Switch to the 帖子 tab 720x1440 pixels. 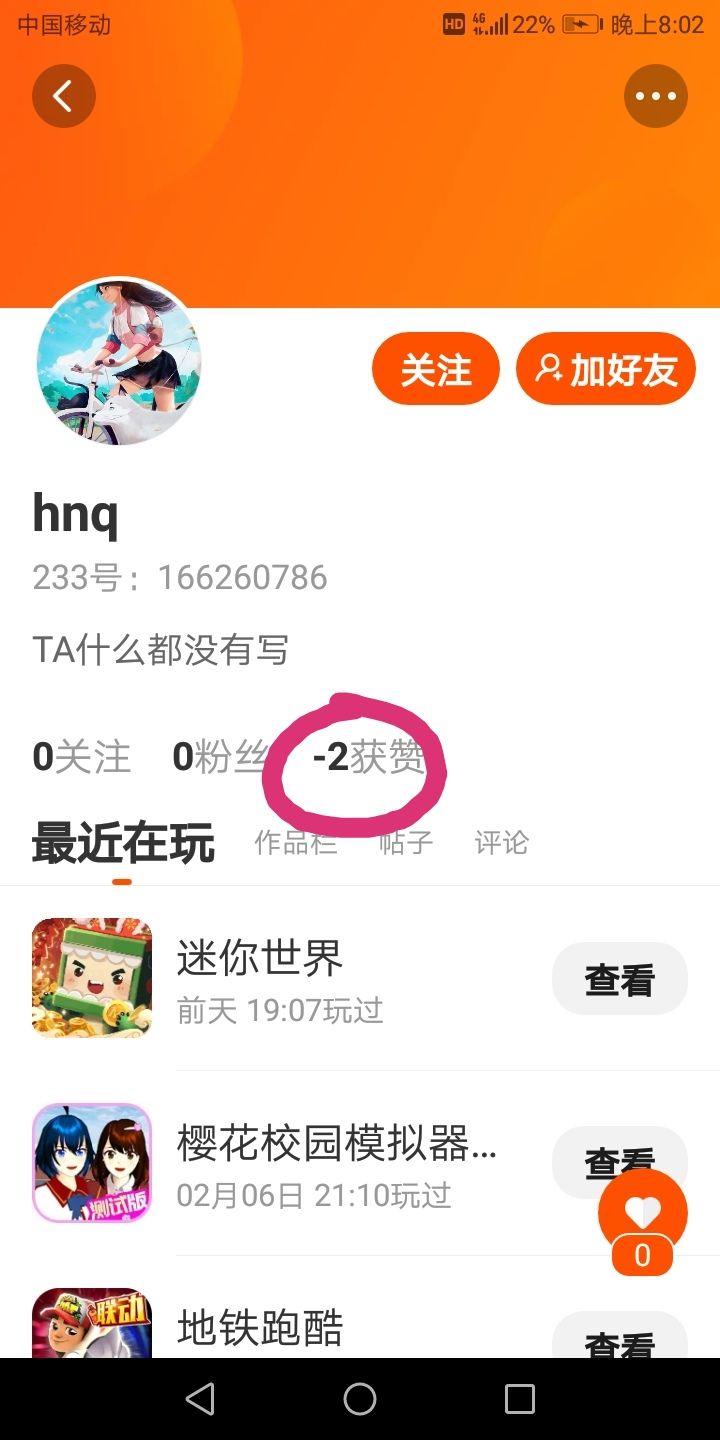pyautogui.click(x=406, y=843)
